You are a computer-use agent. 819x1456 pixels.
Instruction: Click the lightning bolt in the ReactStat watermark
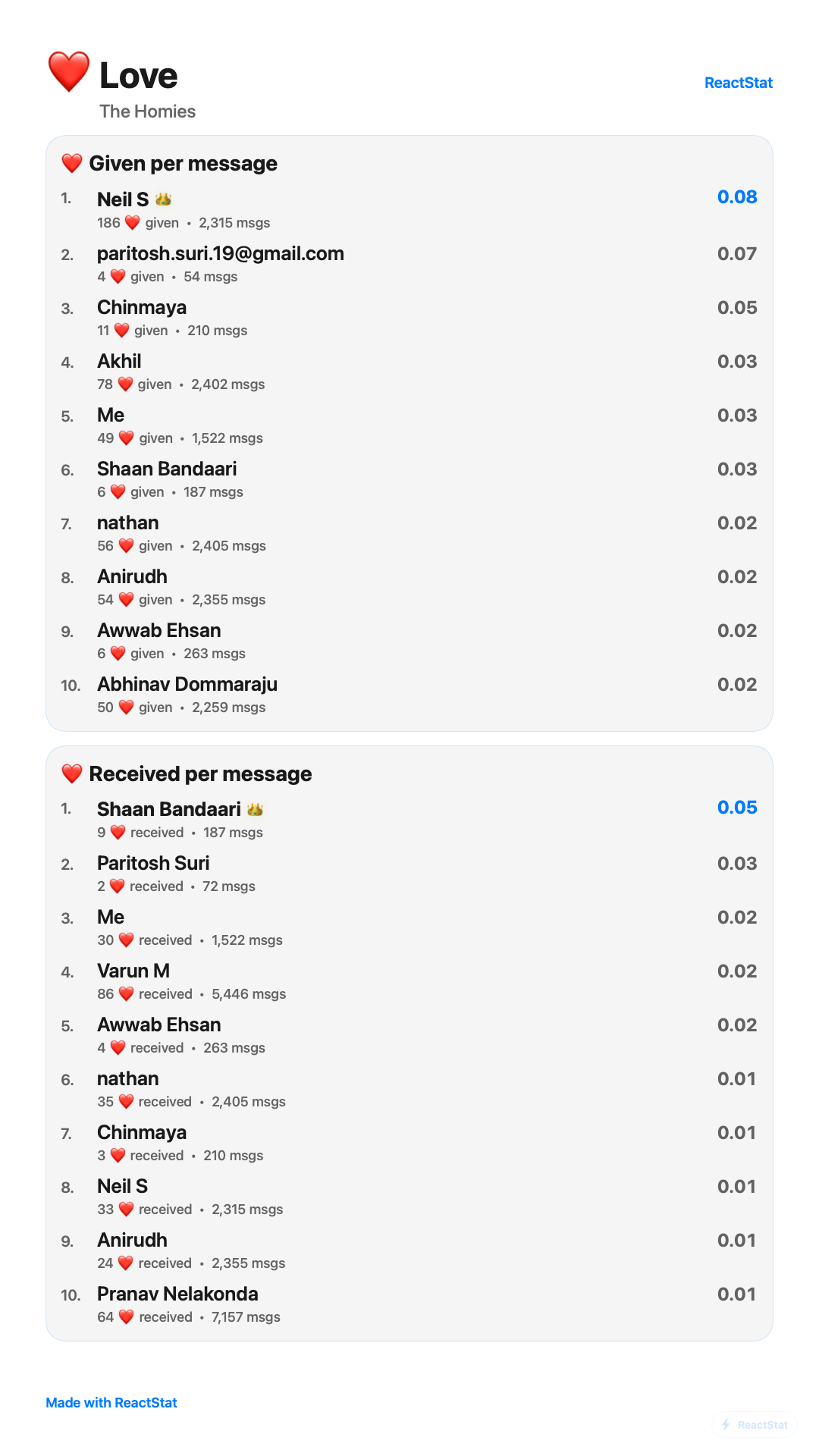point(727,1424)
